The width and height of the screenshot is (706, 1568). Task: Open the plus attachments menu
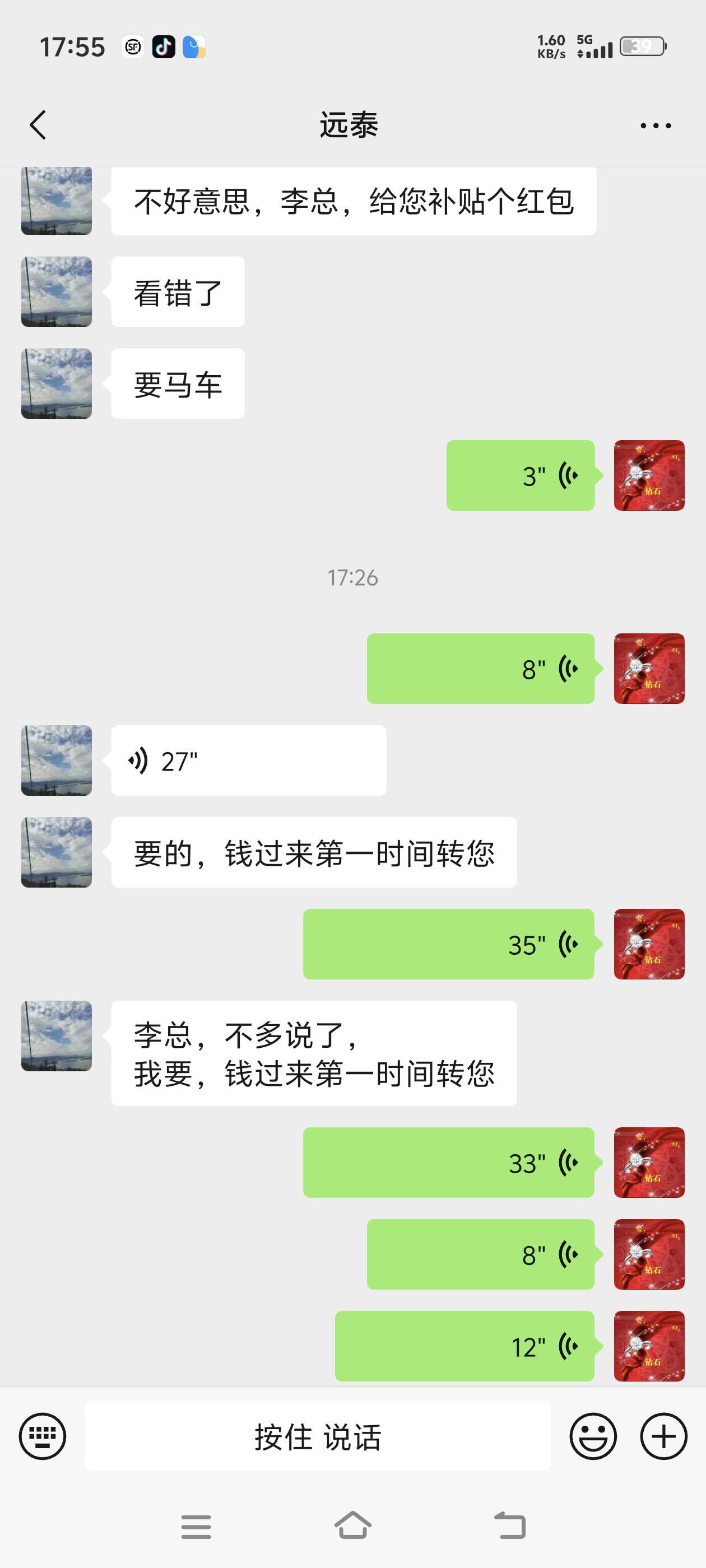(663, 1436)
